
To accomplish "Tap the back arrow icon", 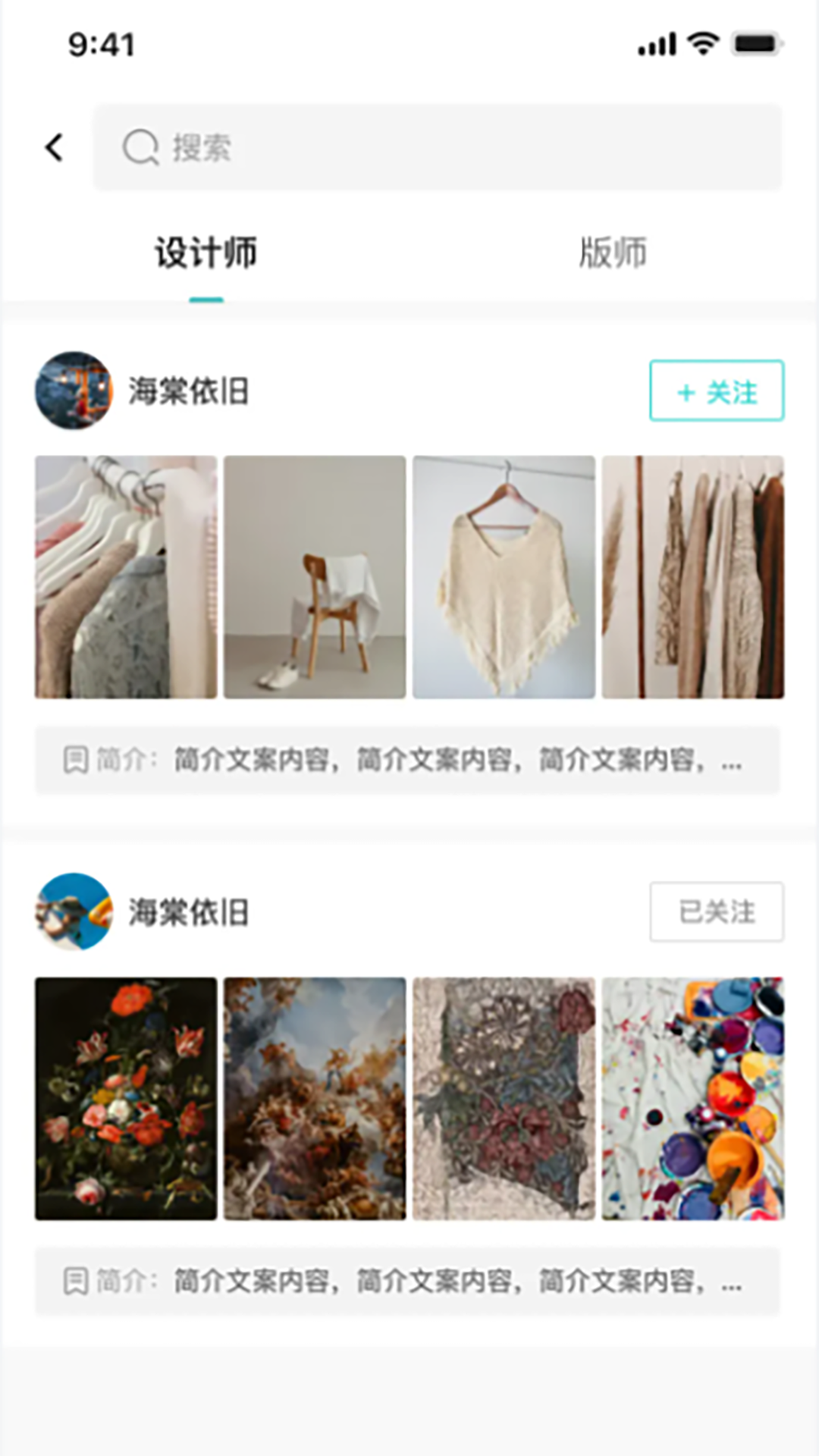I will point(53,147).
